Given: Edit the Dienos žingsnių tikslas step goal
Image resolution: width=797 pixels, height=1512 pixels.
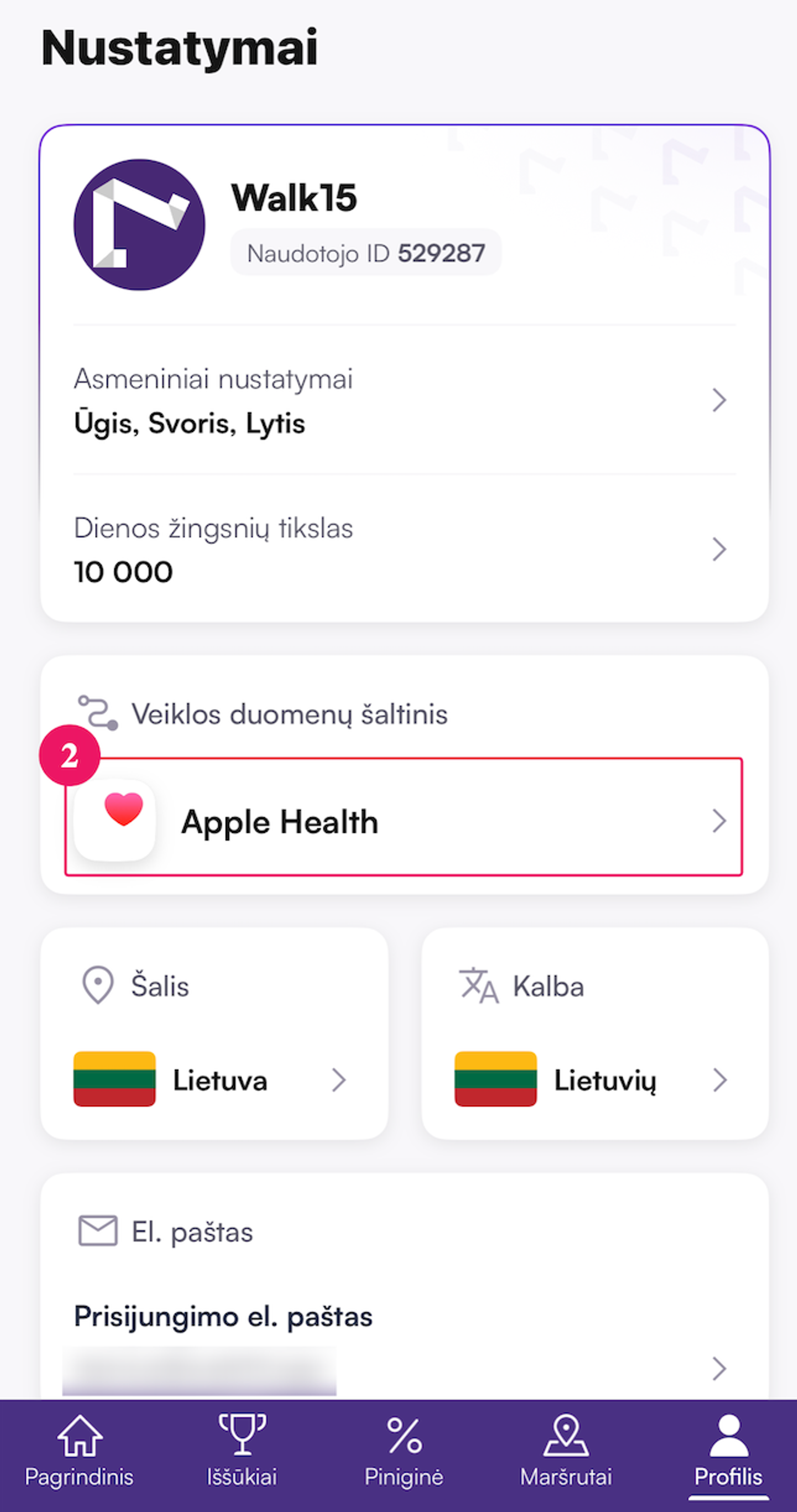Looking at the screenshot, I should (x=404, y=550).
